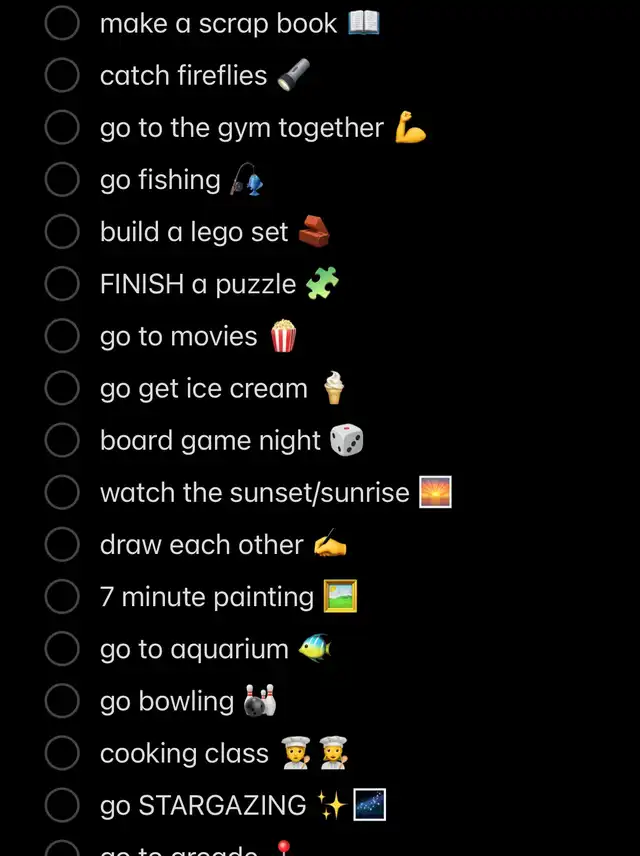
Task: Check off 'FINISH a puzzle'
Action: click(x=62, y=284)
